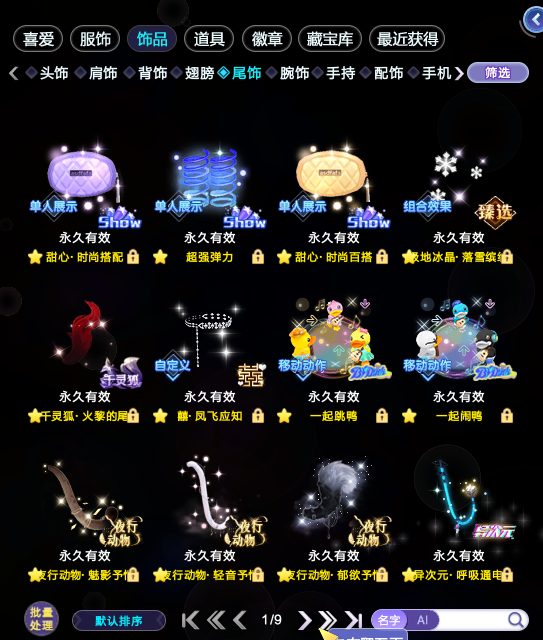The width and height of the screenshot is (543, 640).
Task: Open the 道具 tab
Action: pos(209,39)
